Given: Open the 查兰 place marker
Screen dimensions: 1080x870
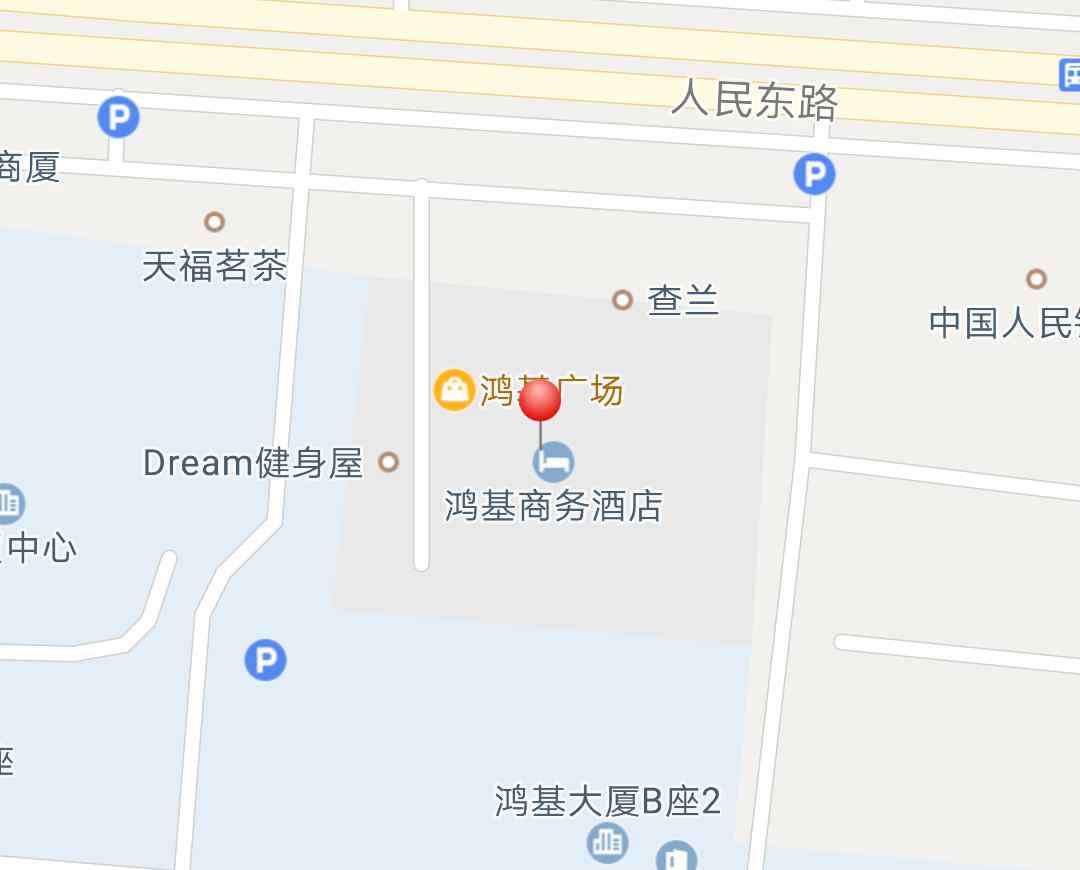Looking at the screenshot, I should tap(622, 299).
